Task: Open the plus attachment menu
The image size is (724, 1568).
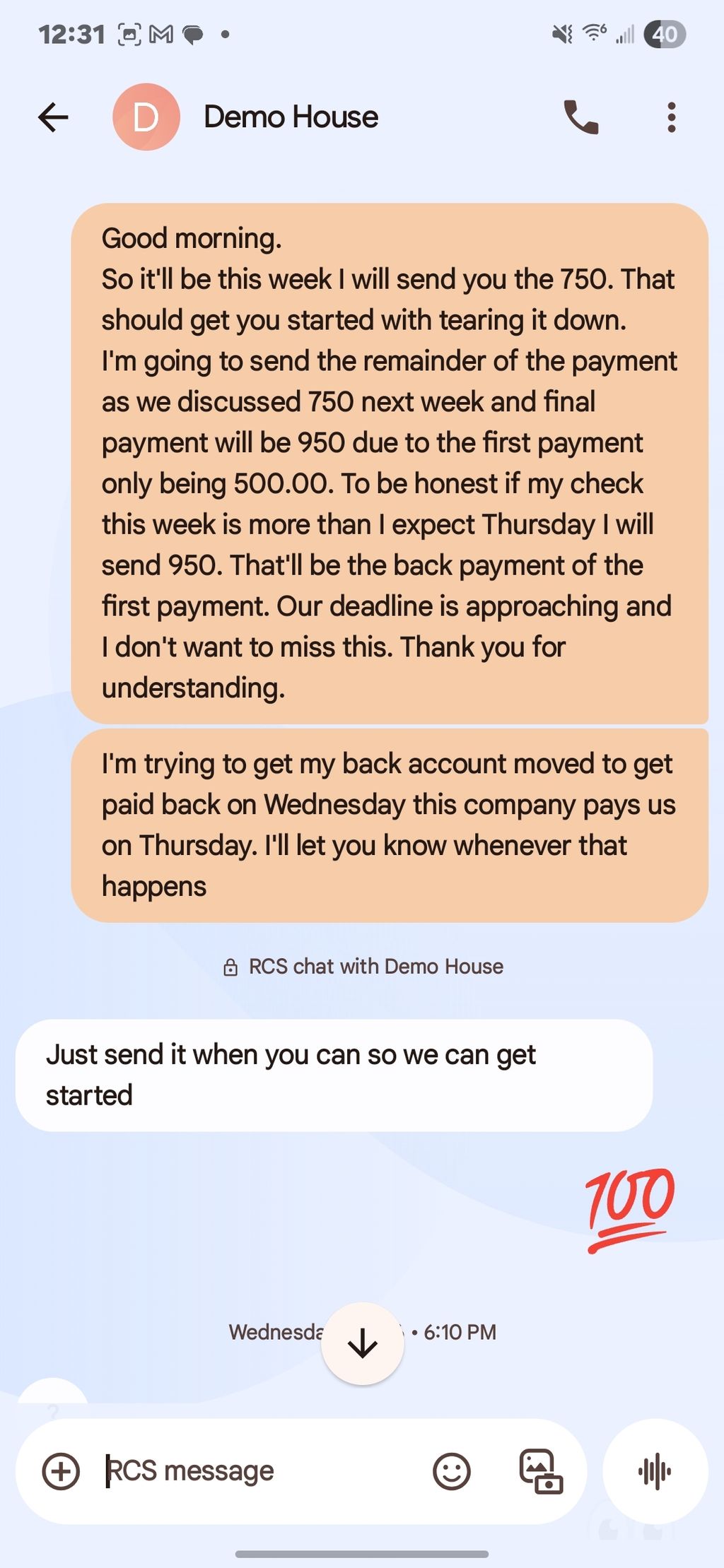Action: [62, 1471]
